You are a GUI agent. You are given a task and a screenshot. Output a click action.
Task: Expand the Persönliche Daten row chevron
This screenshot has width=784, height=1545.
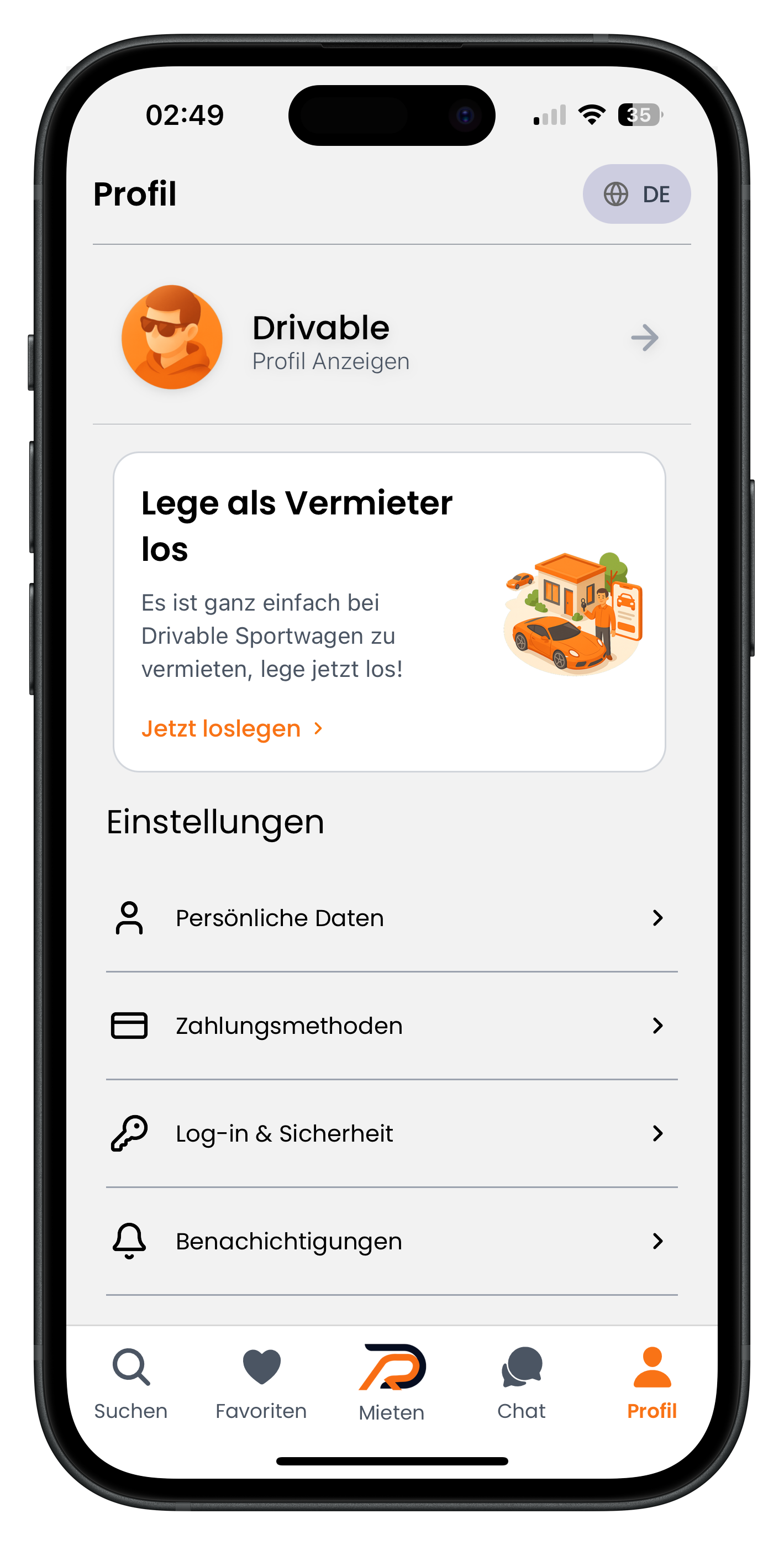tap(659, 917)
